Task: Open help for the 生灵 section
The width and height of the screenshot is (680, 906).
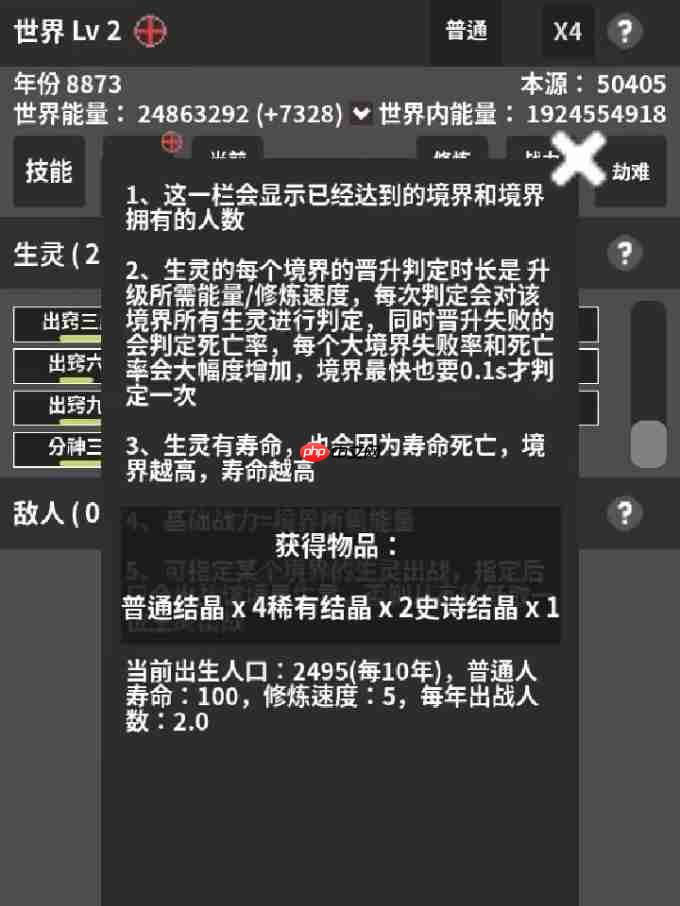Action: pyautogui.click(x=625, y=252)
